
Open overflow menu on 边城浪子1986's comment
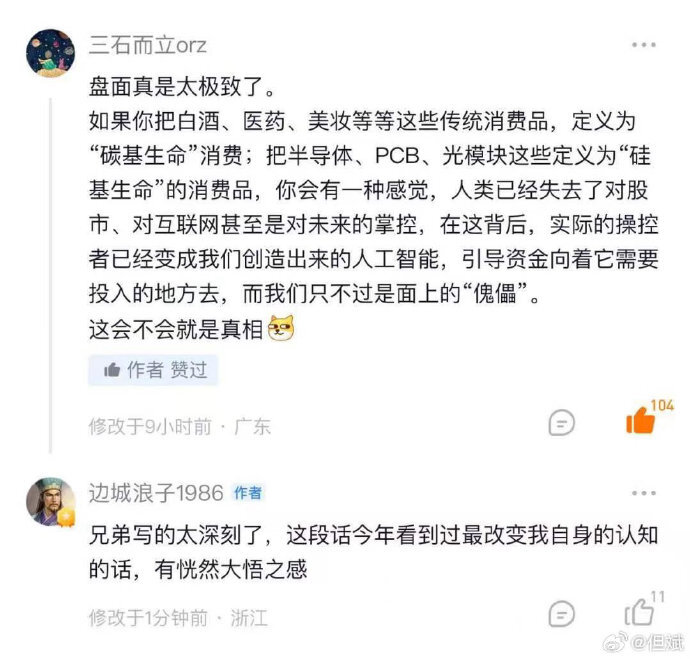tap(643, 494)
